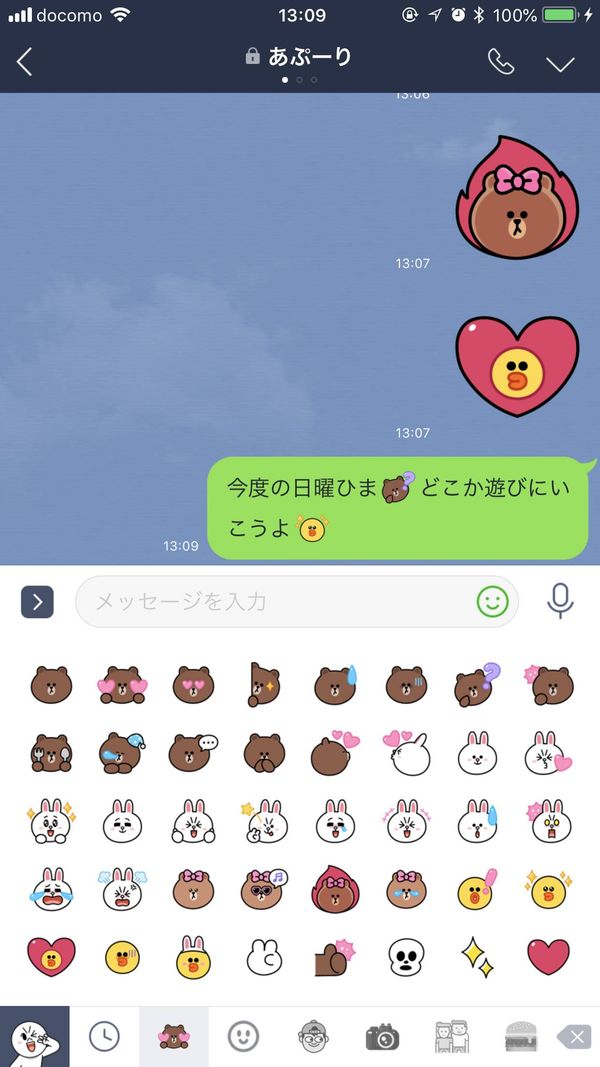Record a voice message with the microphone
The width and height of the screenshot is (600, 1067).
(x=561, y=601)
